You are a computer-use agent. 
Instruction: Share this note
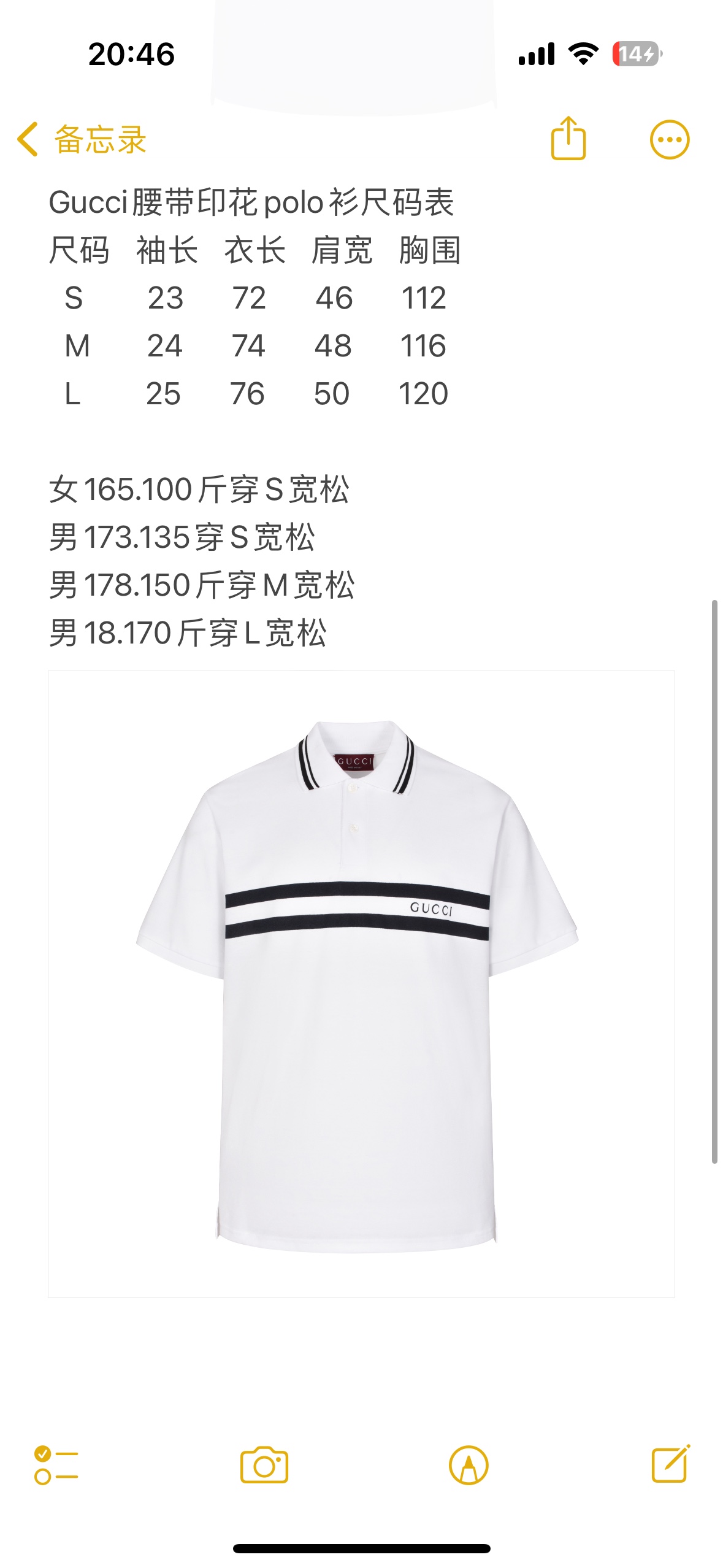pyautogui.click(x=568, y=139)
